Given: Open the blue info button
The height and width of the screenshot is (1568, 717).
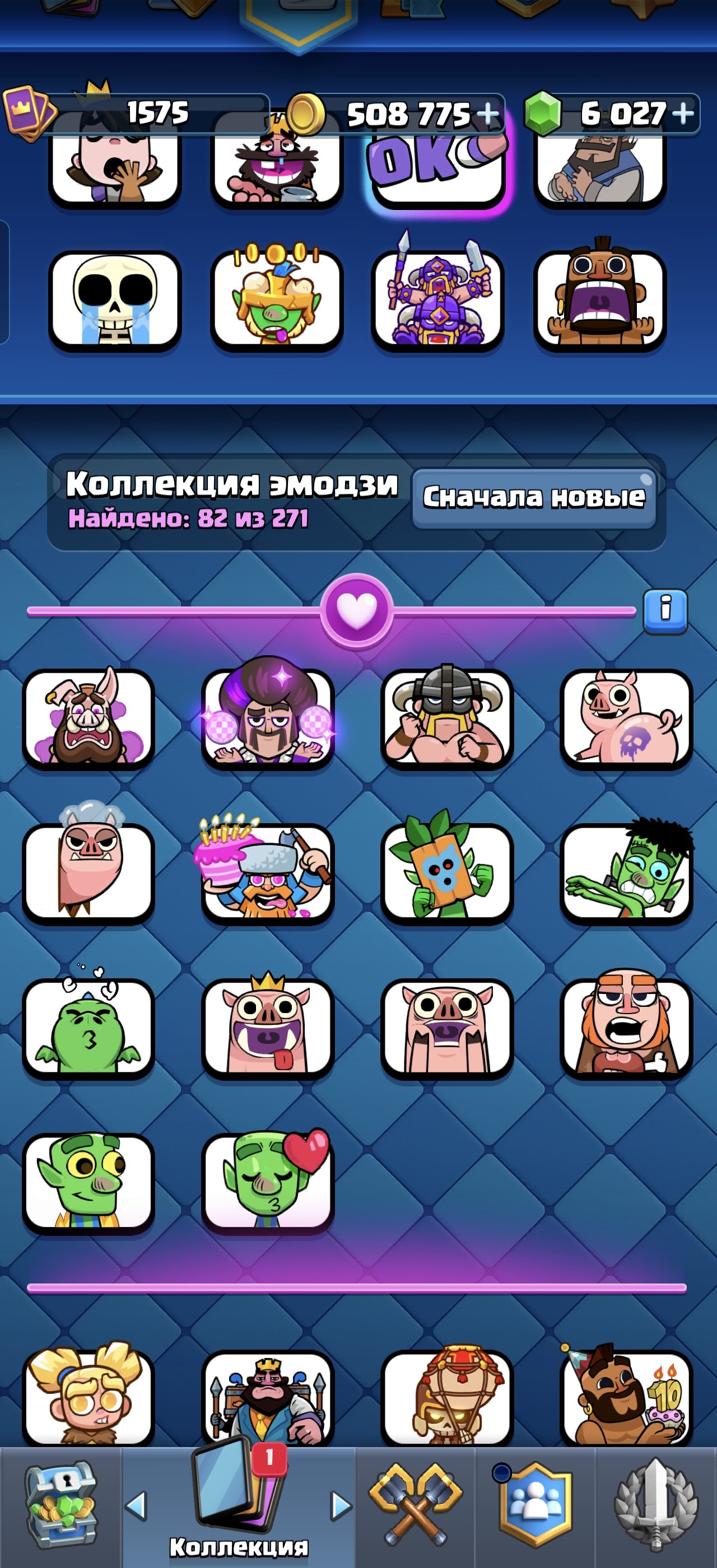Looking at the screenshot, I should click(665, 611).
